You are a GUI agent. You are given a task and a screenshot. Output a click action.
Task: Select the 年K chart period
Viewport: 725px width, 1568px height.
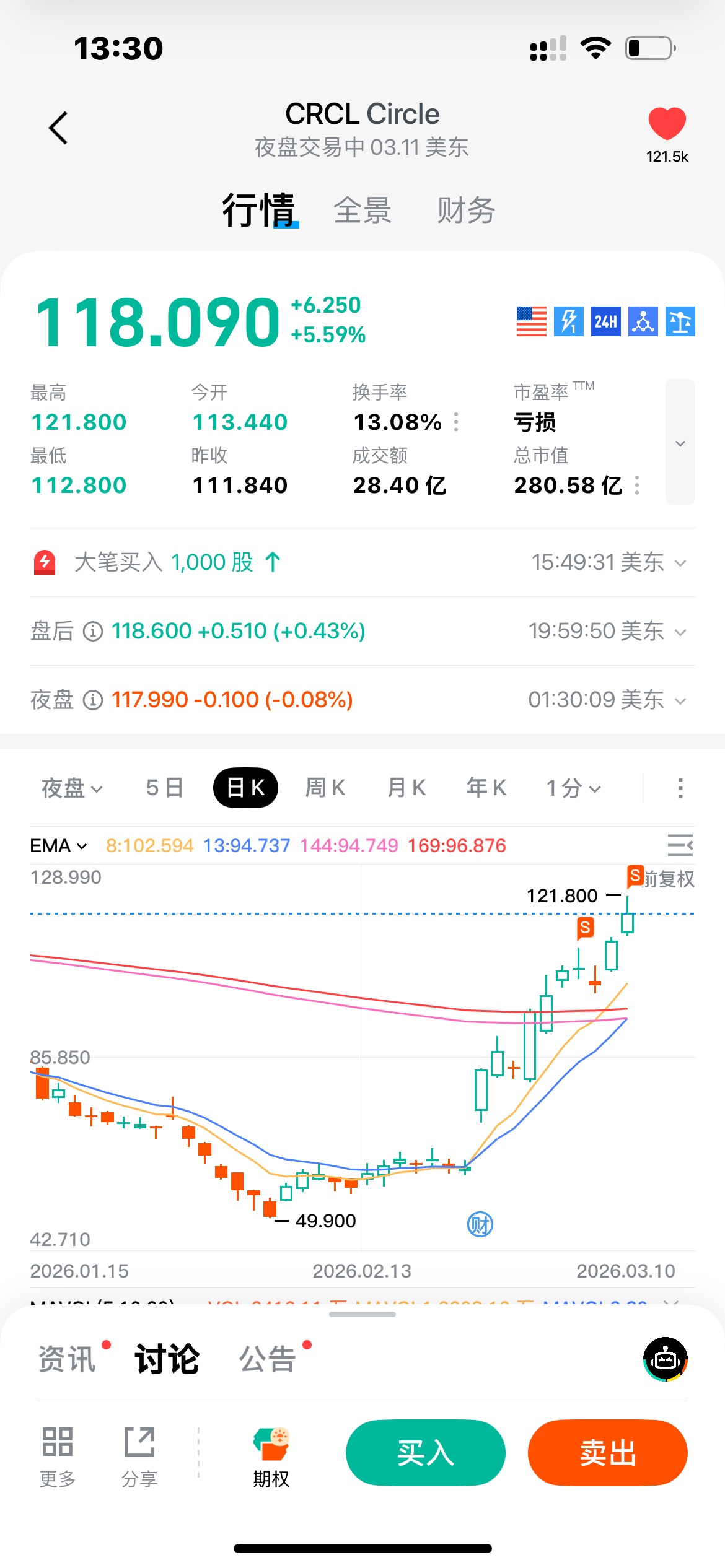coord(486,788)
